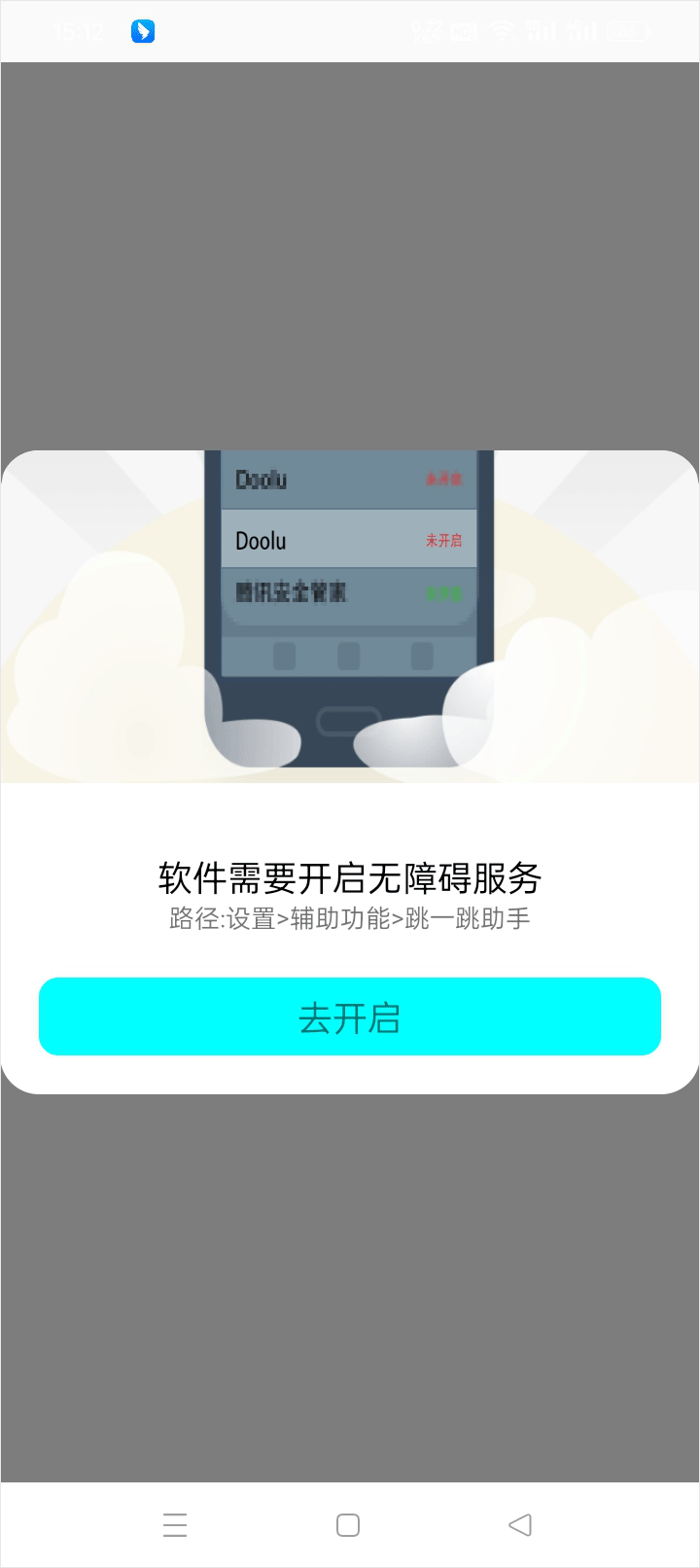Tap the home button on the phone illustration

pos(348,717)
